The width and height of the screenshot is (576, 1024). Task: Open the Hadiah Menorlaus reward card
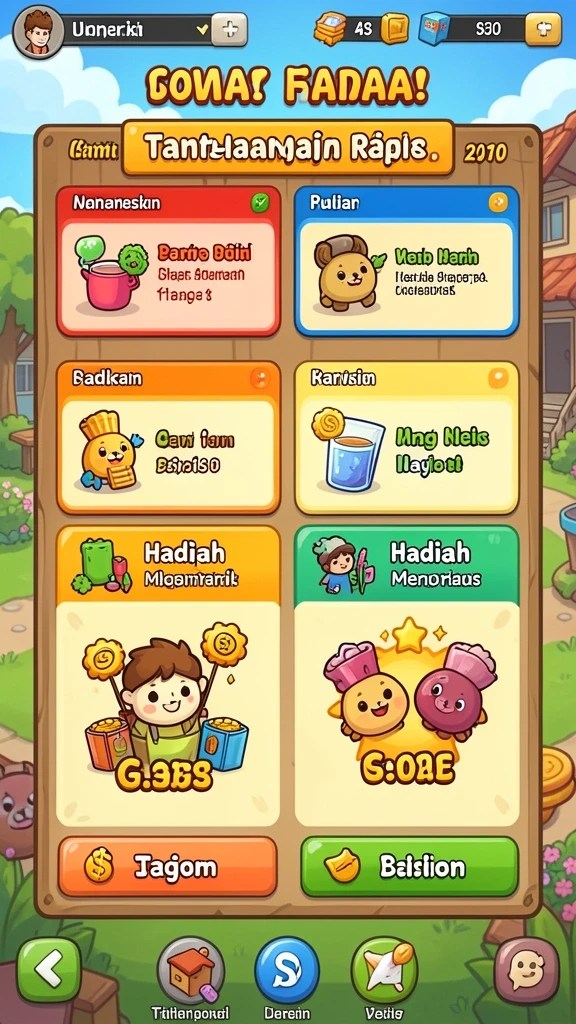click(x=407, y=677)
